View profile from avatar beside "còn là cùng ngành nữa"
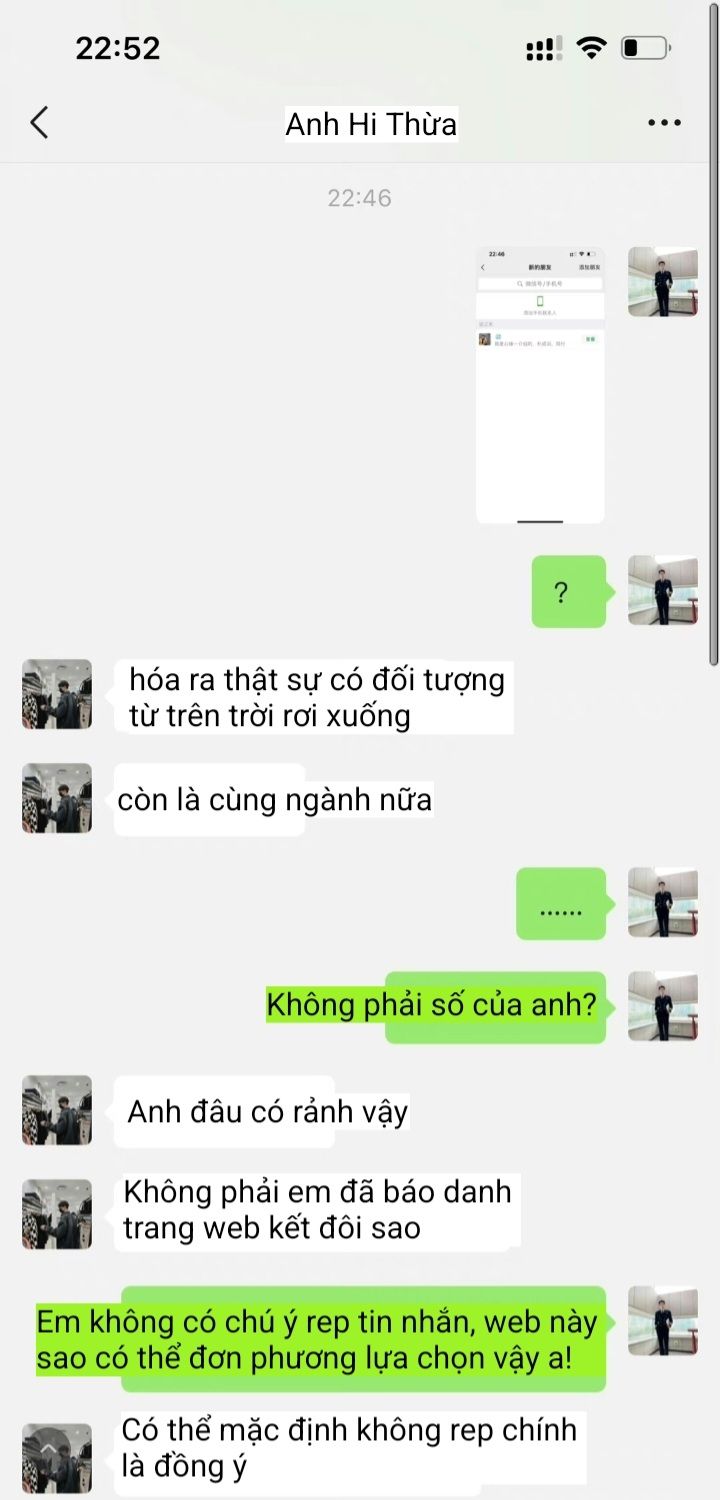The width and height of the screenshot is (720, 1500). tap(57, 798)
